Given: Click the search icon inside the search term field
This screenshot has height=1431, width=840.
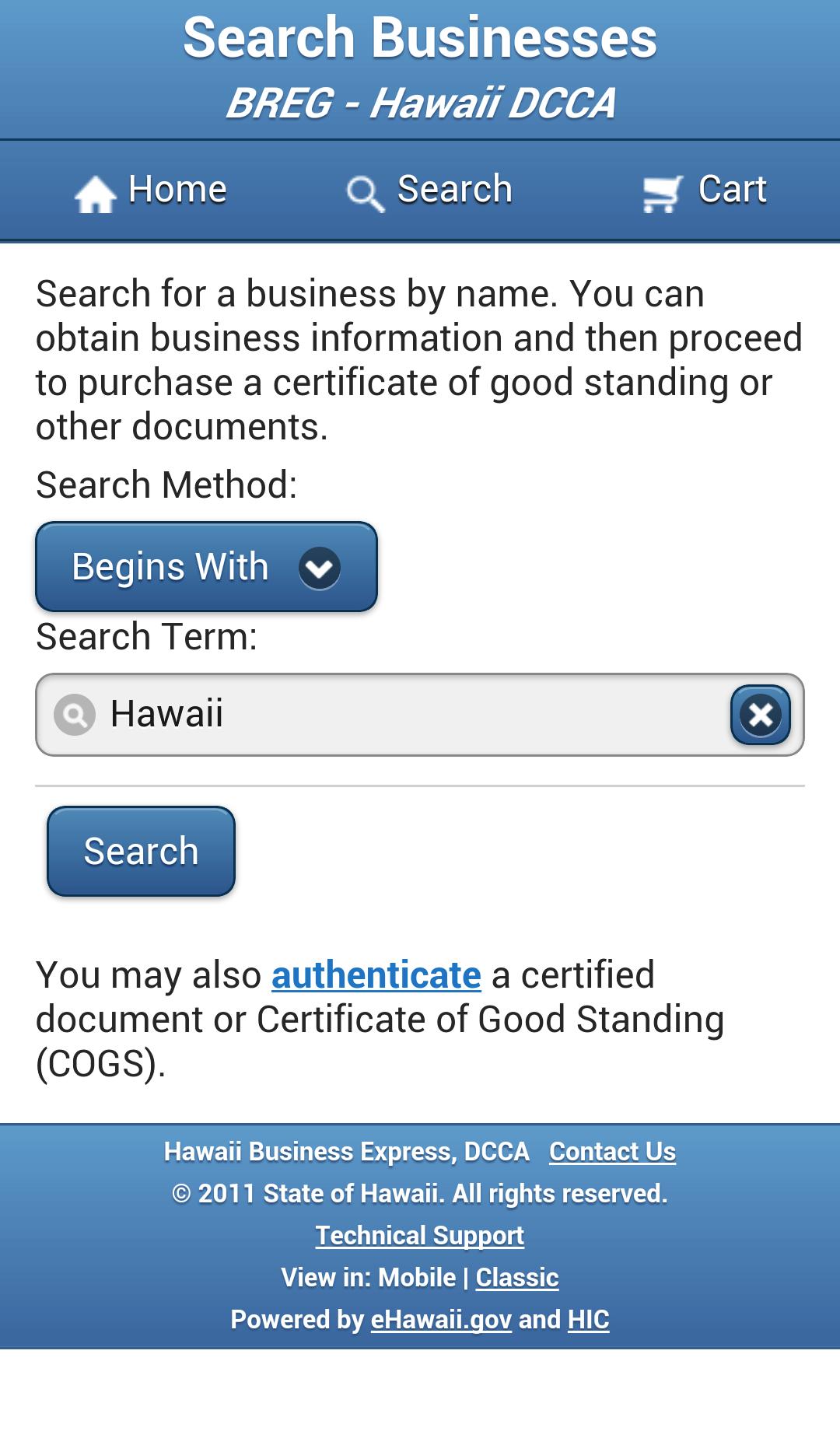Looking at the screenshot, I should coord(74,715).
